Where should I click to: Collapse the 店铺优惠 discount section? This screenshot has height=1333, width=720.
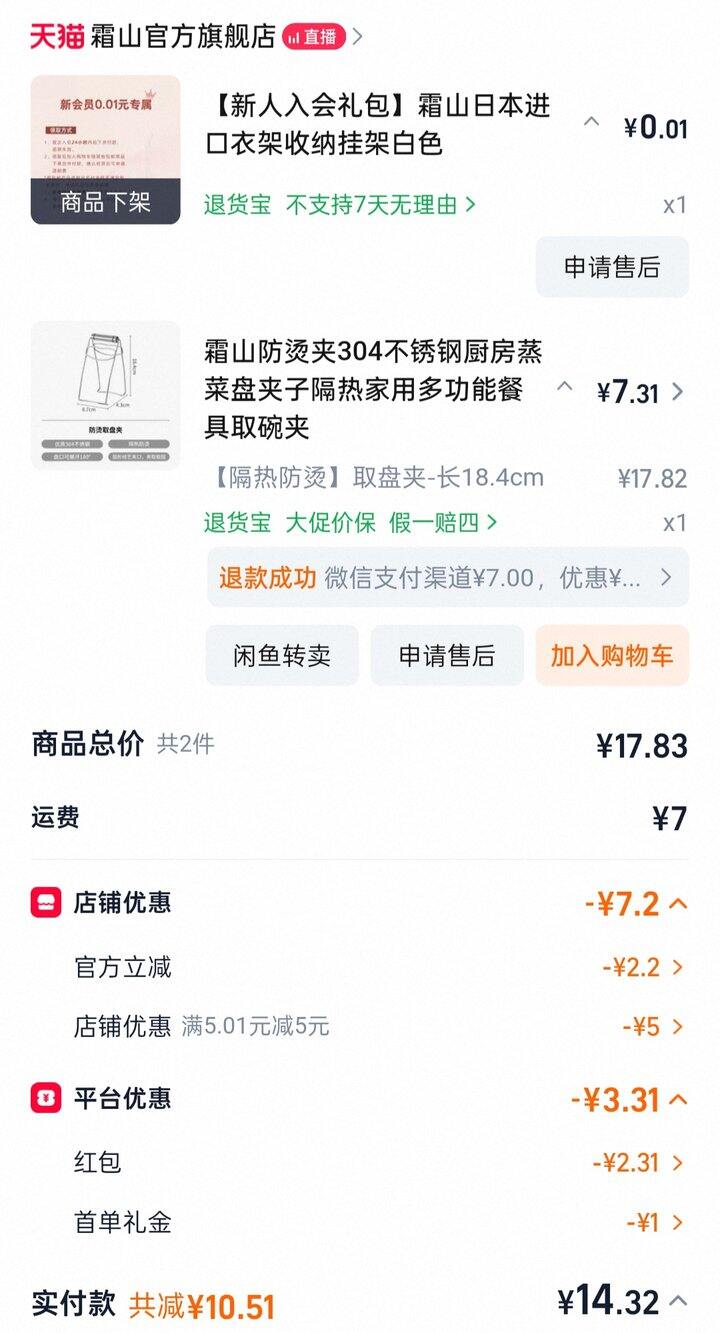point(678,904)
